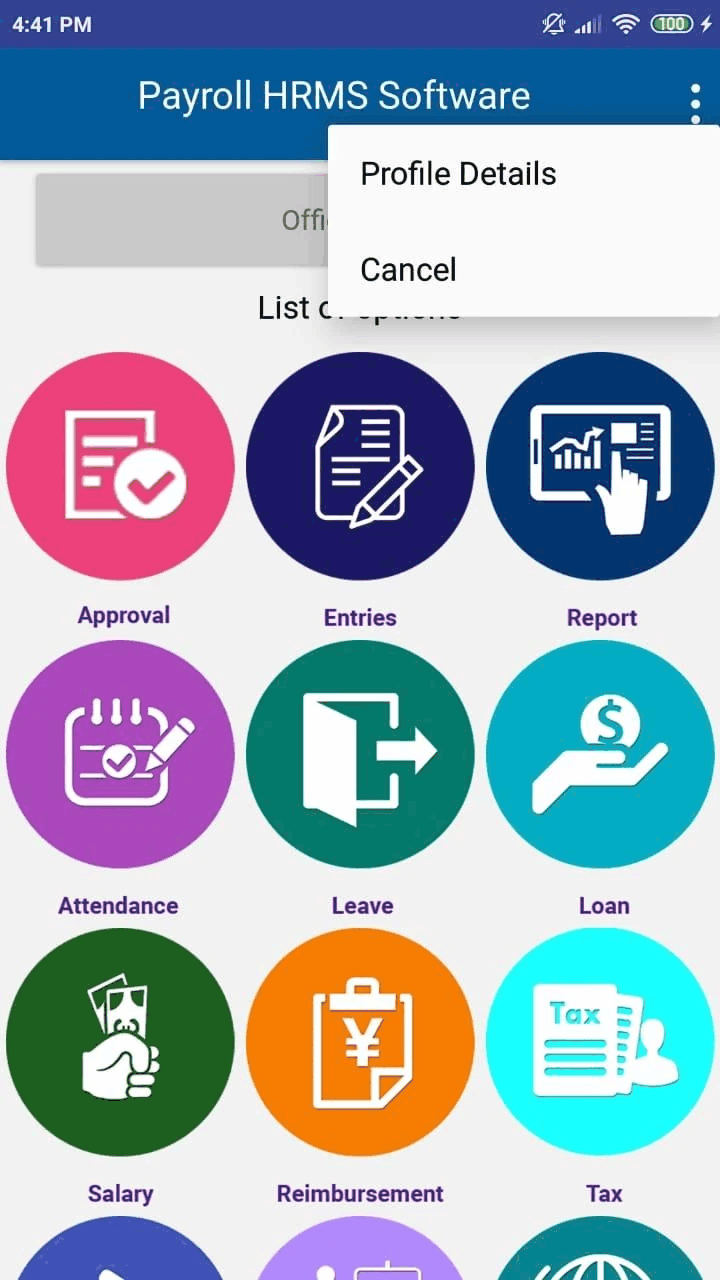
Task: Open the Reimbursement module
Action: 360,1042
